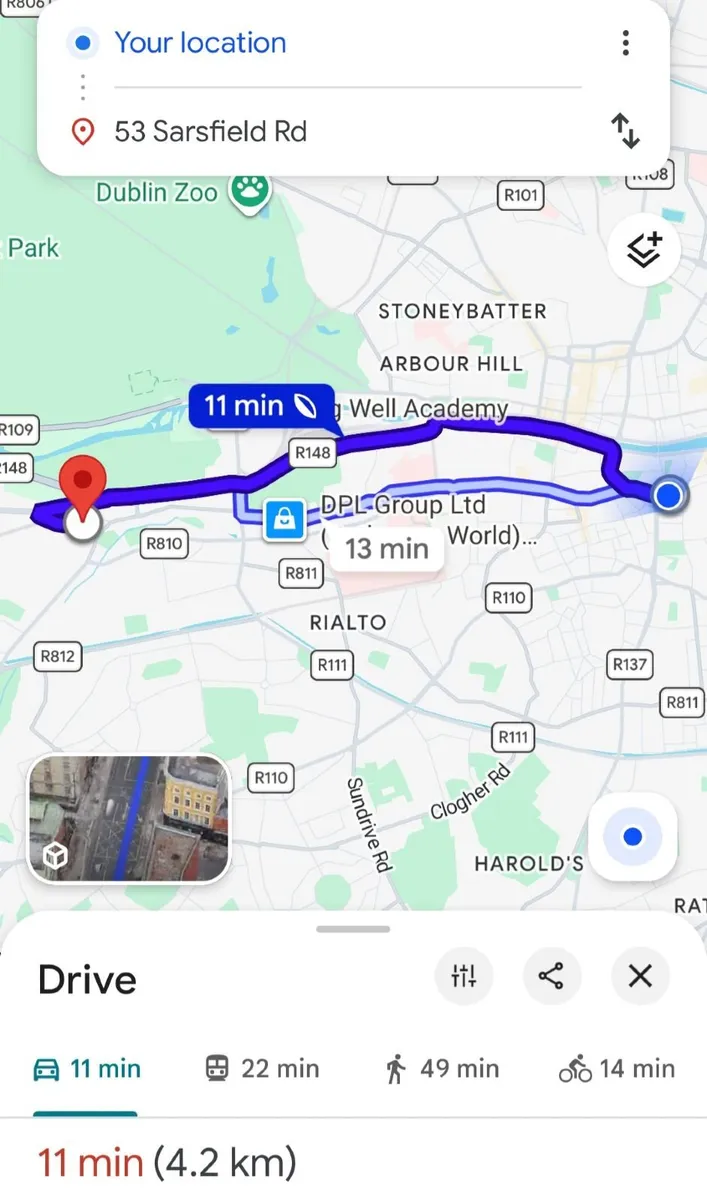Viewport: 707px width, 1200px height.
Task: Switch to walking 49 min tab
Action: (x=442, y=1069)
